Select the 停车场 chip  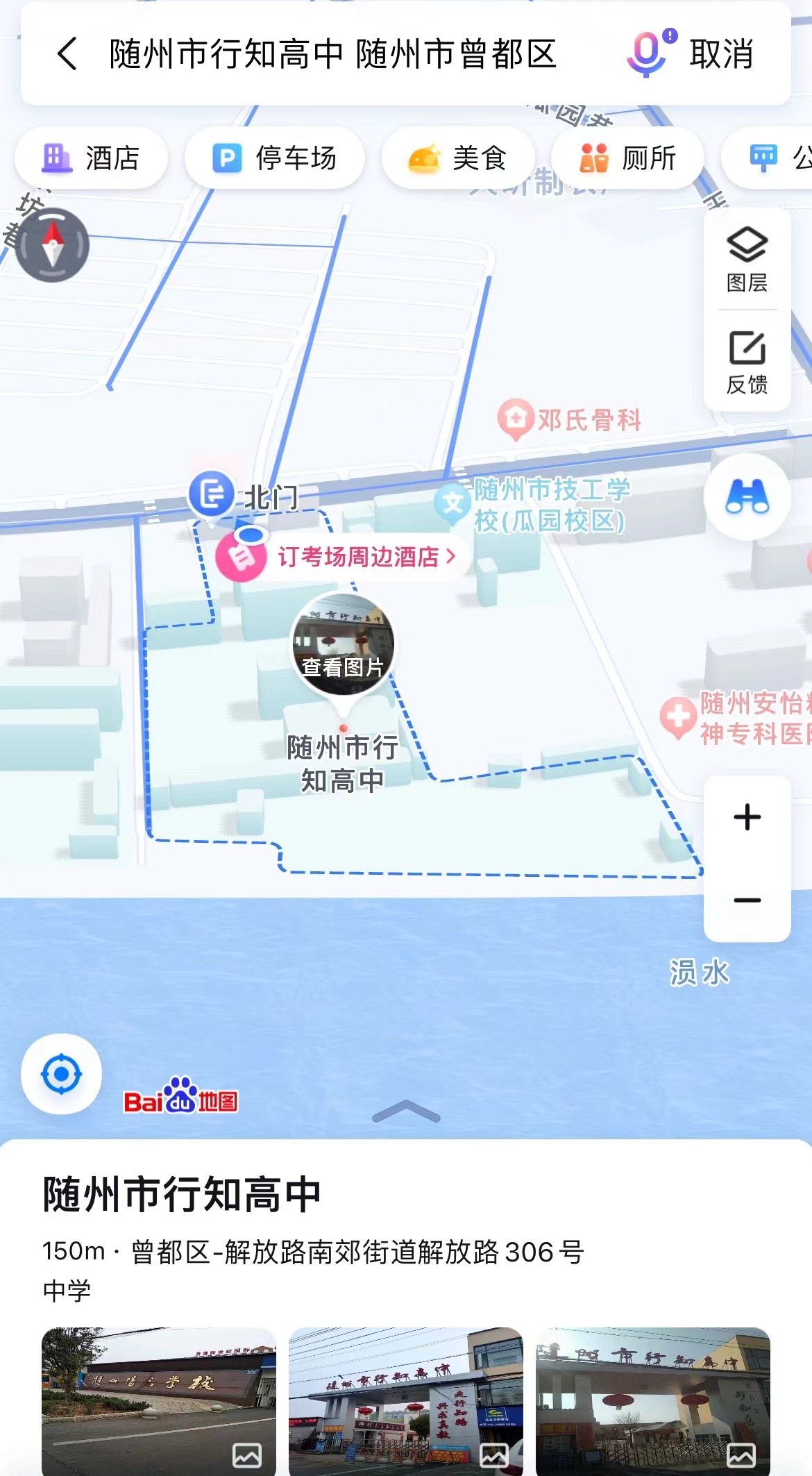click(274, 158)
